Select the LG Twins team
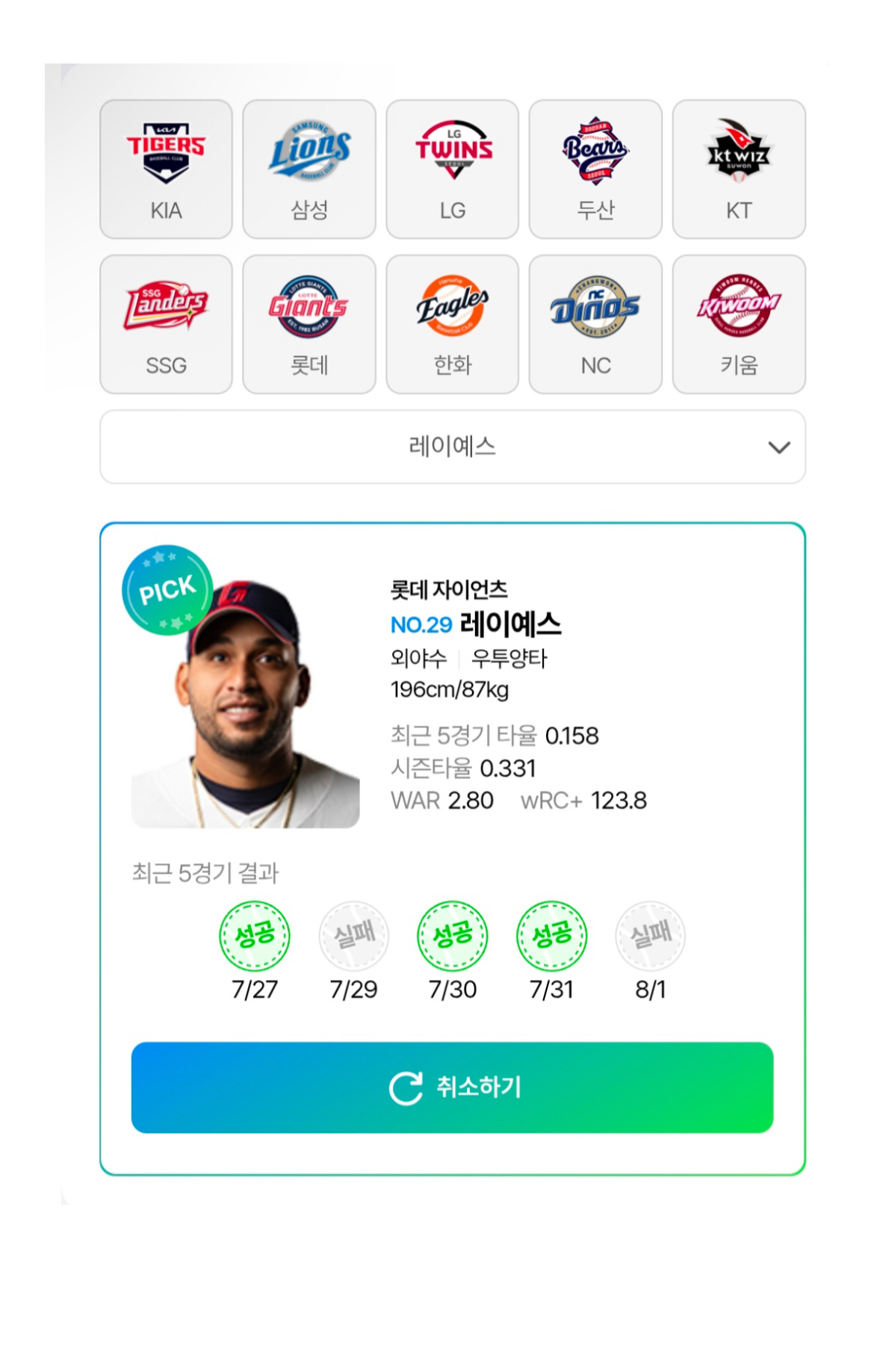The height and width of the screenshot is (1372, 874). [x=452, y=170]
